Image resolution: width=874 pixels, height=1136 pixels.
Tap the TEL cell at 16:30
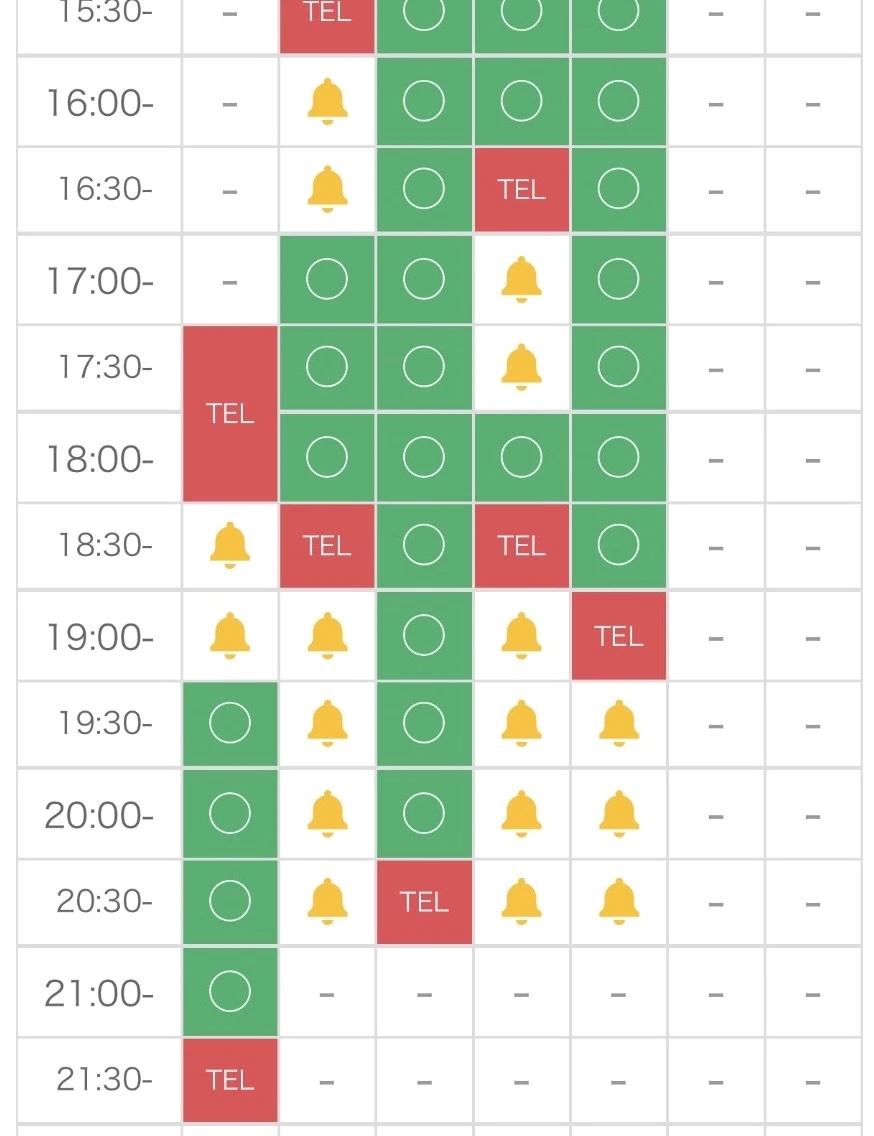click(521, 189)
